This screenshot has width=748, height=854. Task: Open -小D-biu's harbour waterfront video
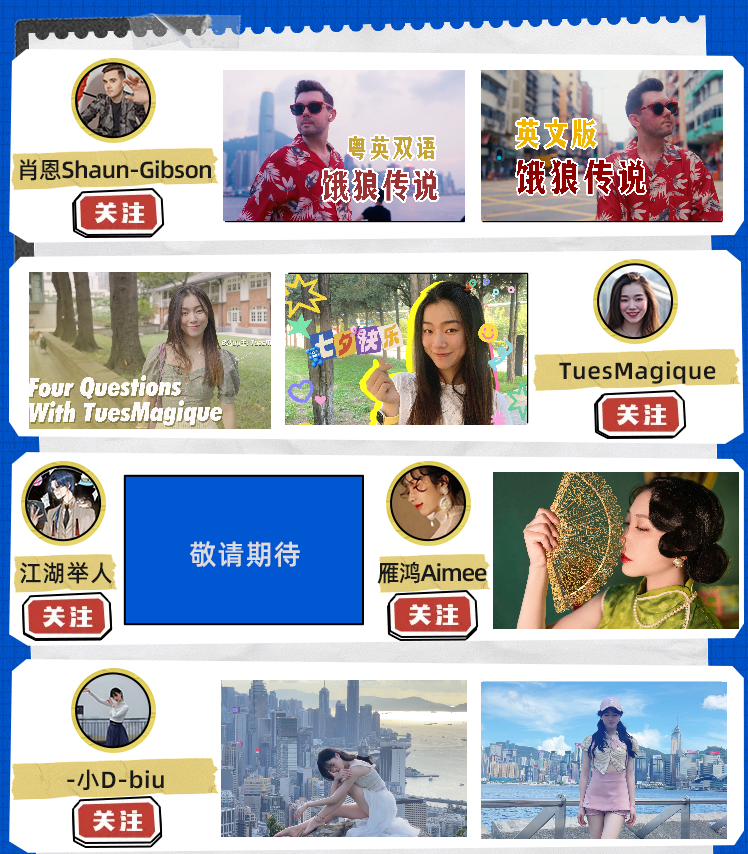603,758
